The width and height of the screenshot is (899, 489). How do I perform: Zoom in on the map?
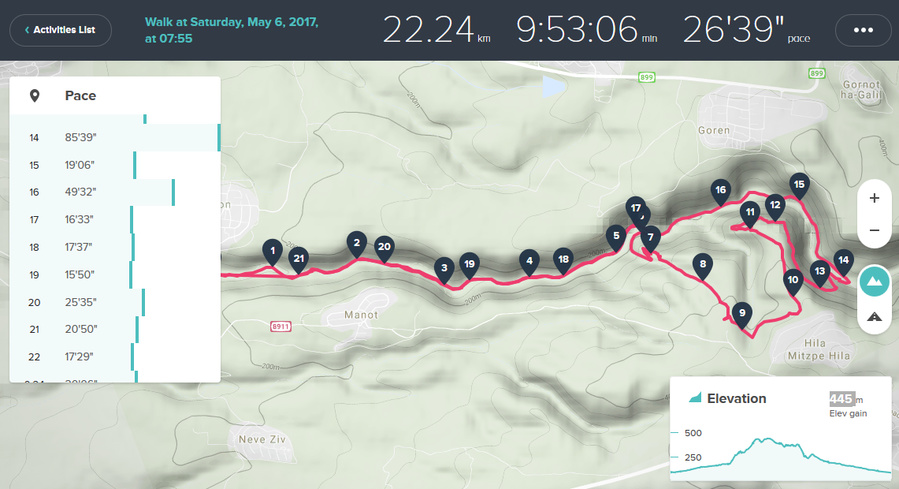pos(874,198)
